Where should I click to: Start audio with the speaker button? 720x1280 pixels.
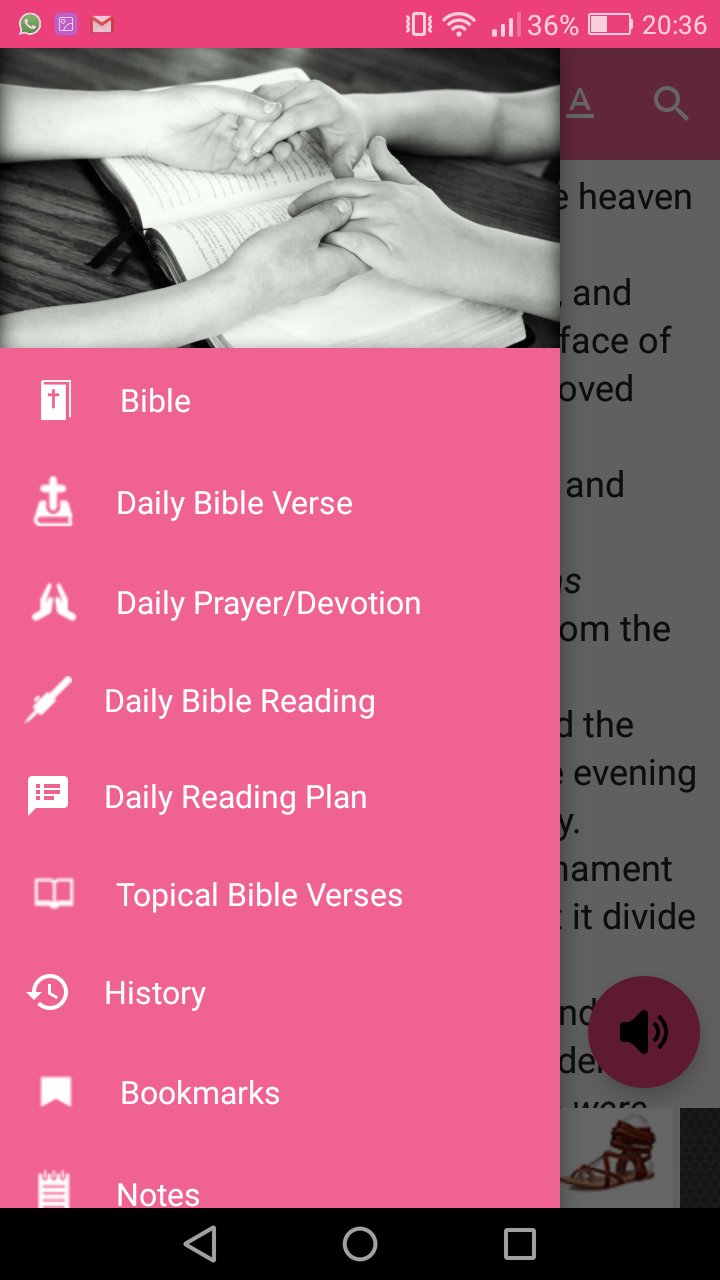[x=643, y=1032]
